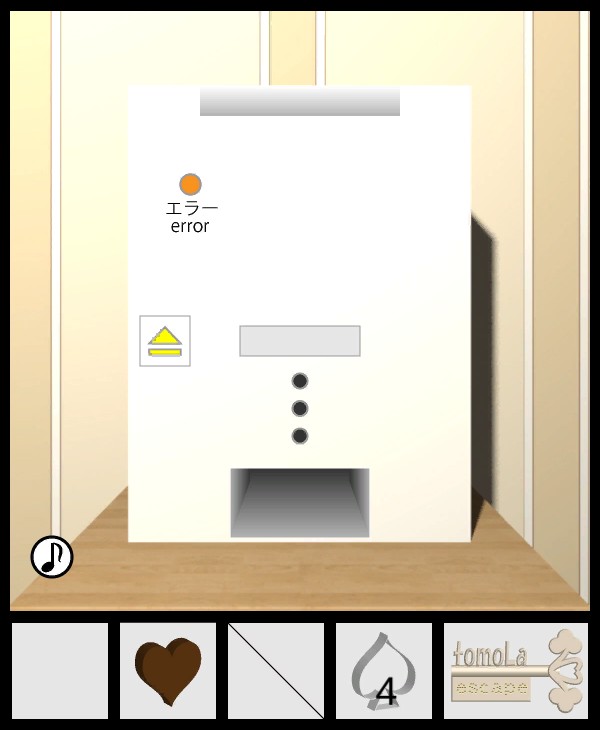Screen dimensions: 600x730
Task: Inspect the machine's bottom output tray
Action: 300,502
